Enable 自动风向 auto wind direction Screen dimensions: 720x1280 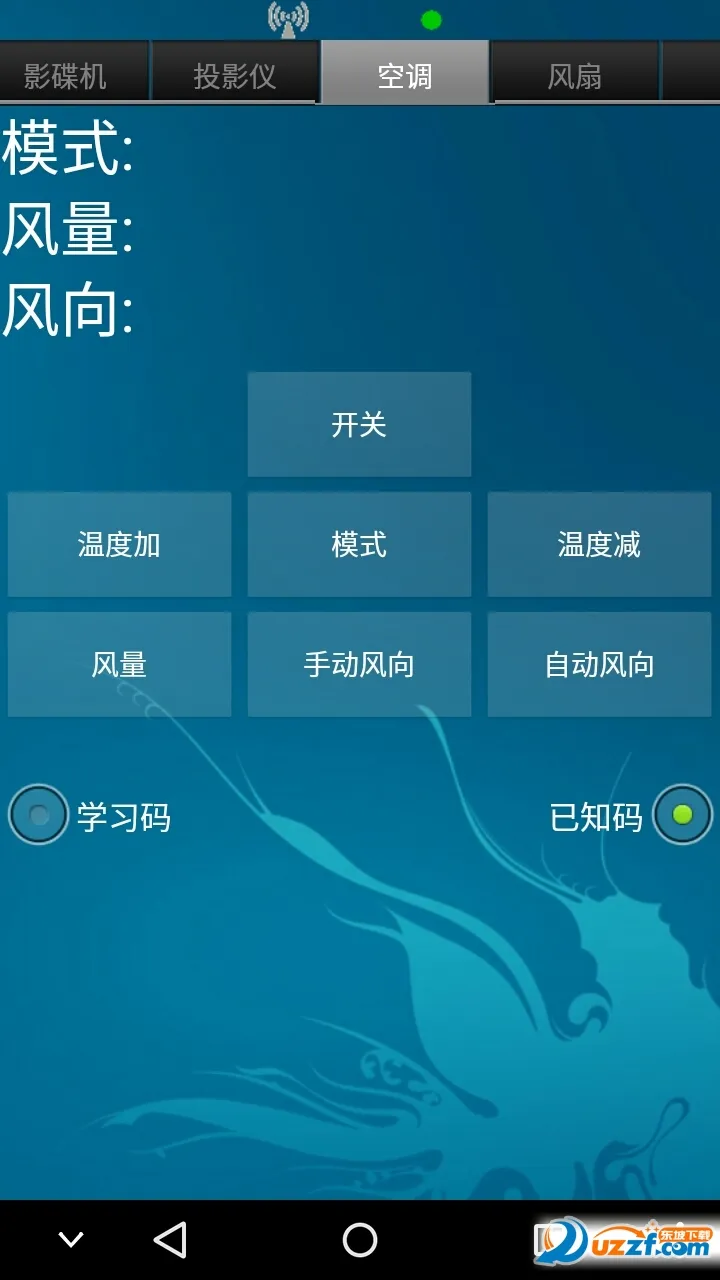tap(599, 665)
